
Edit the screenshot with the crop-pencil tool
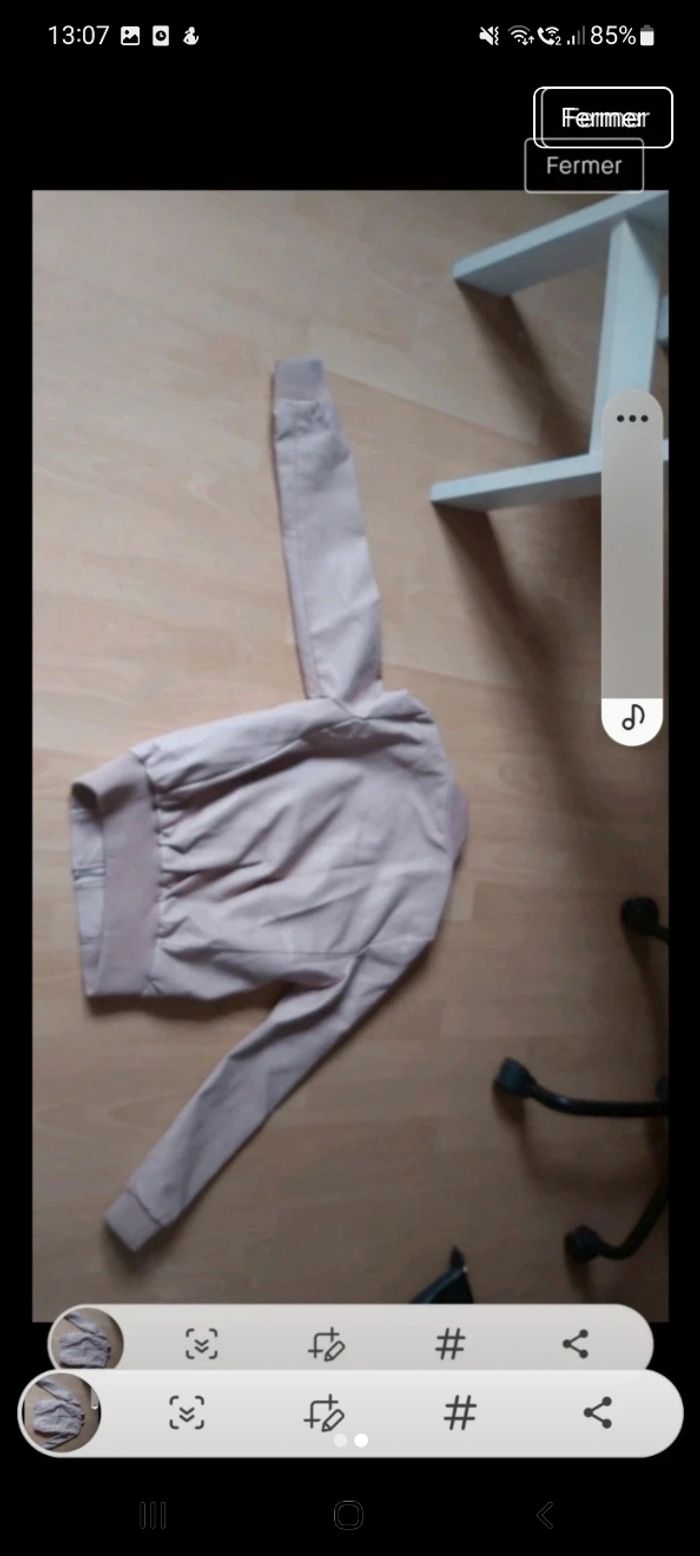[x=324, y=1413]
